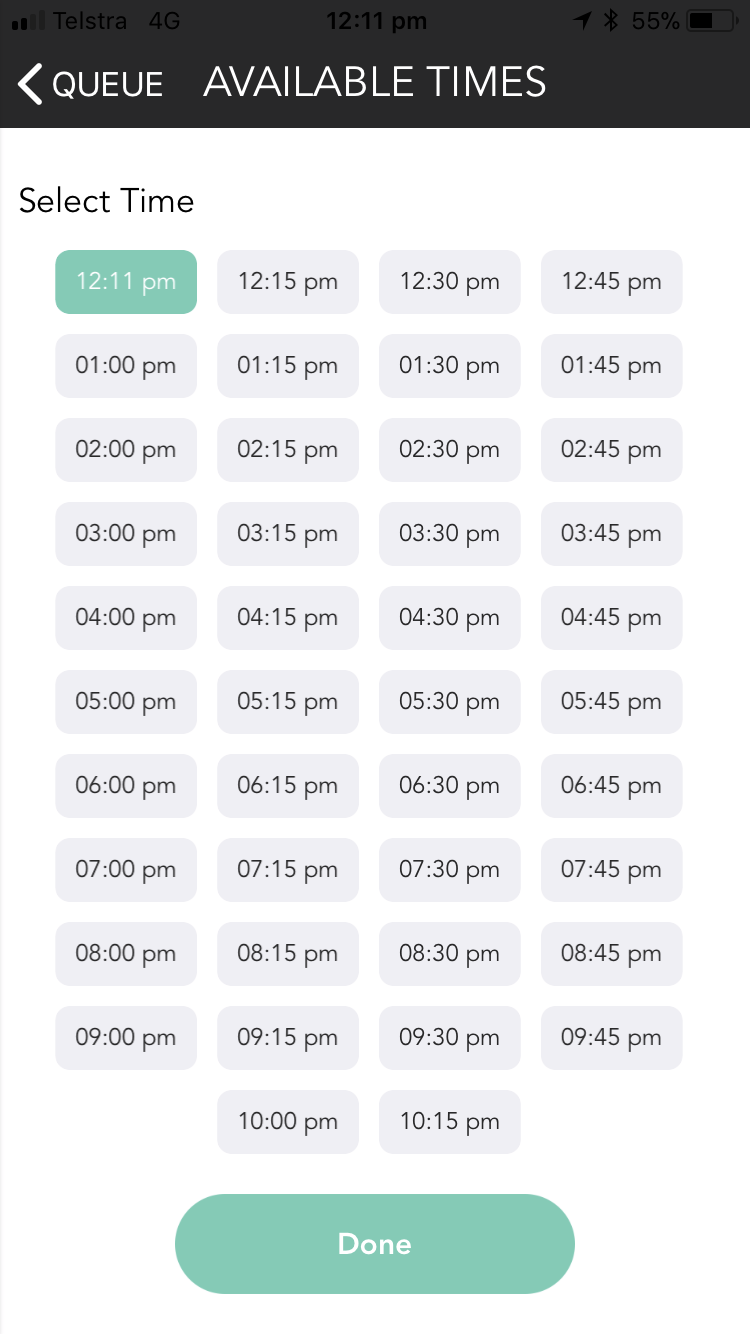Select 08:45 pm slot

click(612, 954)
